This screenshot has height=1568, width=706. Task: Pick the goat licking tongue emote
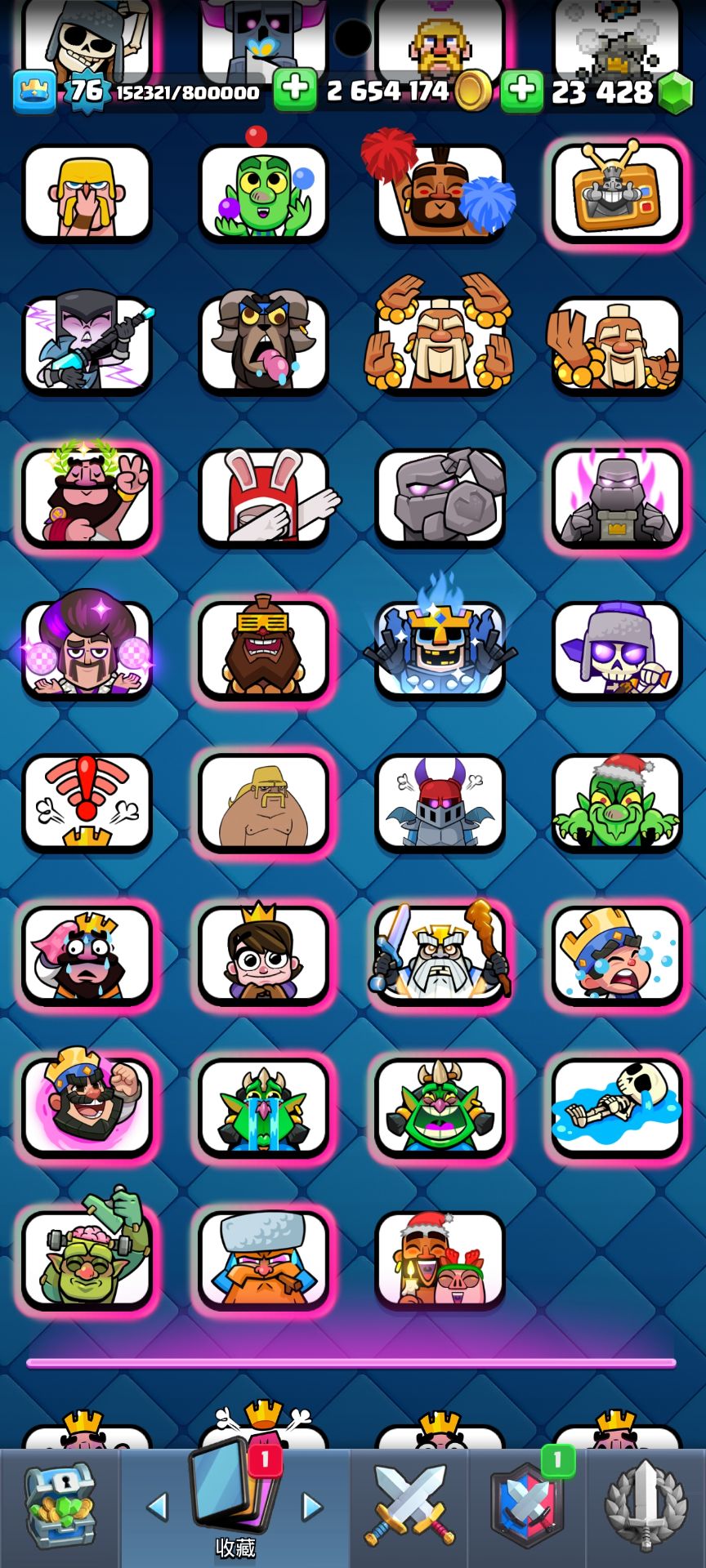click(264, 344)
